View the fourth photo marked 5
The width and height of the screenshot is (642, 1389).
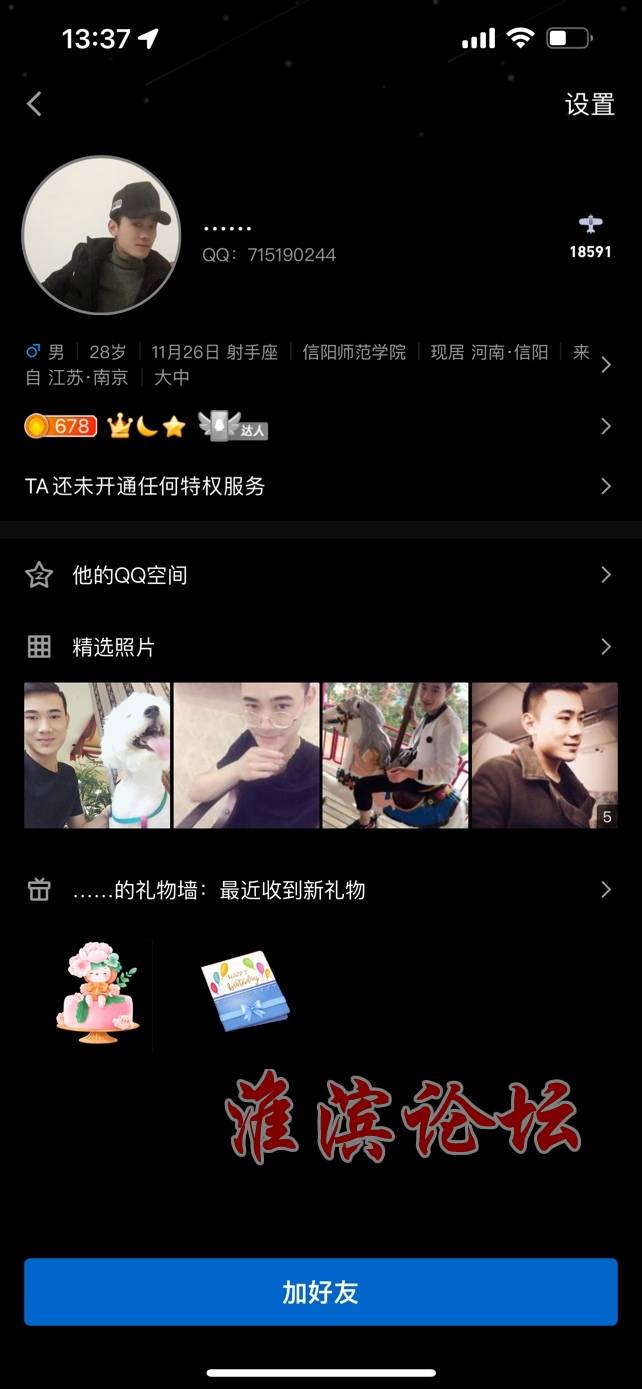tap(544, 755)
